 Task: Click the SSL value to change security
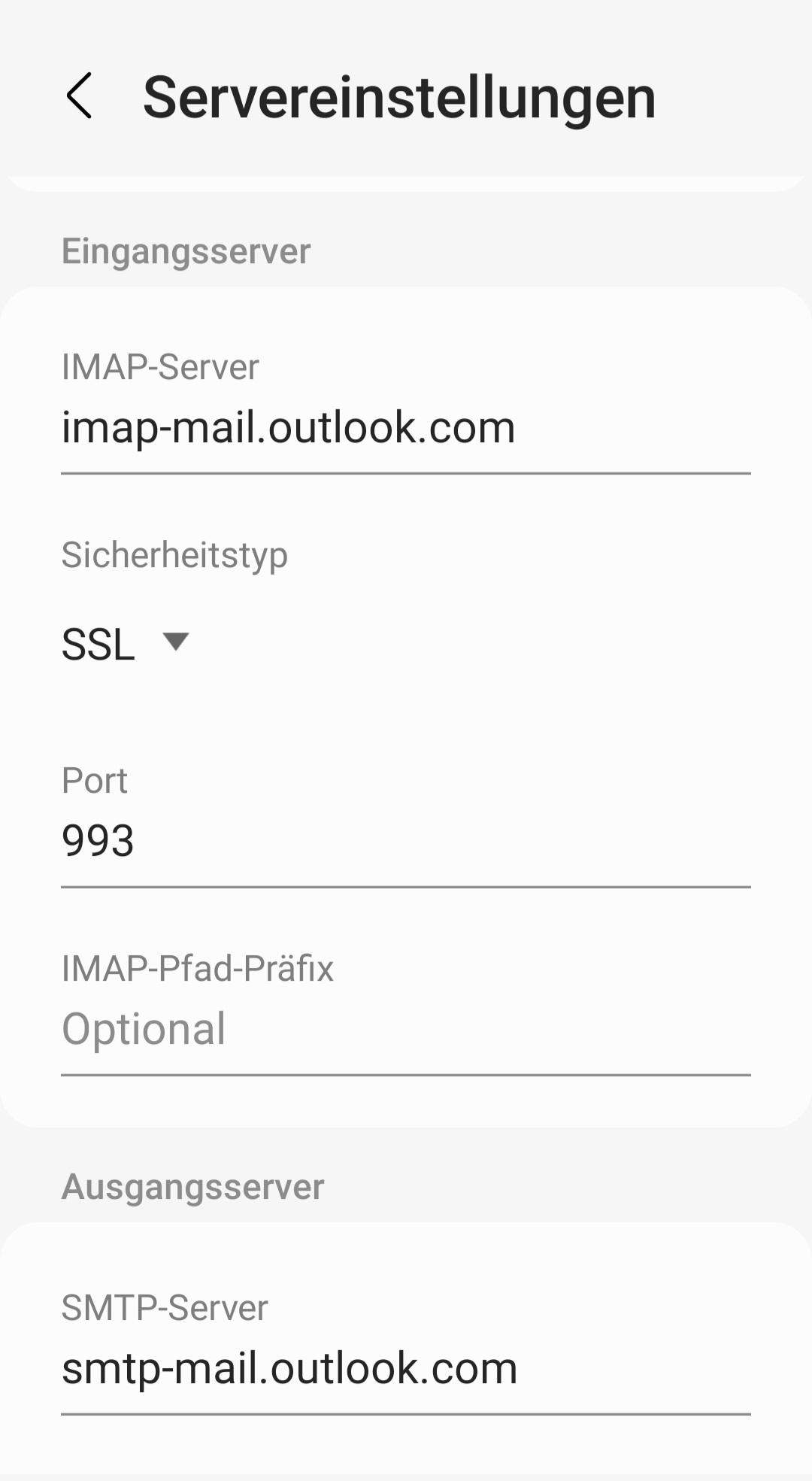click(x=98, y=643)
